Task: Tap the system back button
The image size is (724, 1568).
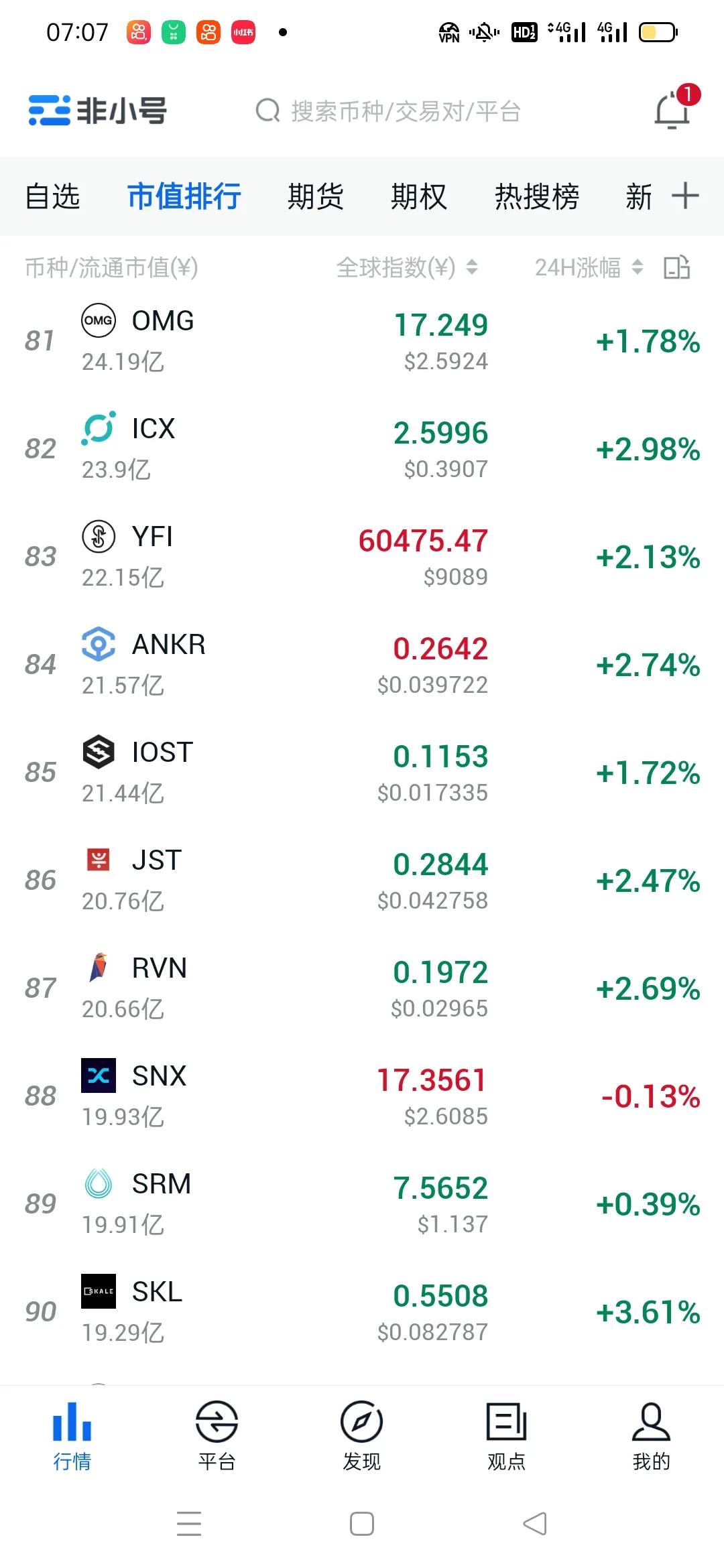Action: point(535,1524)
